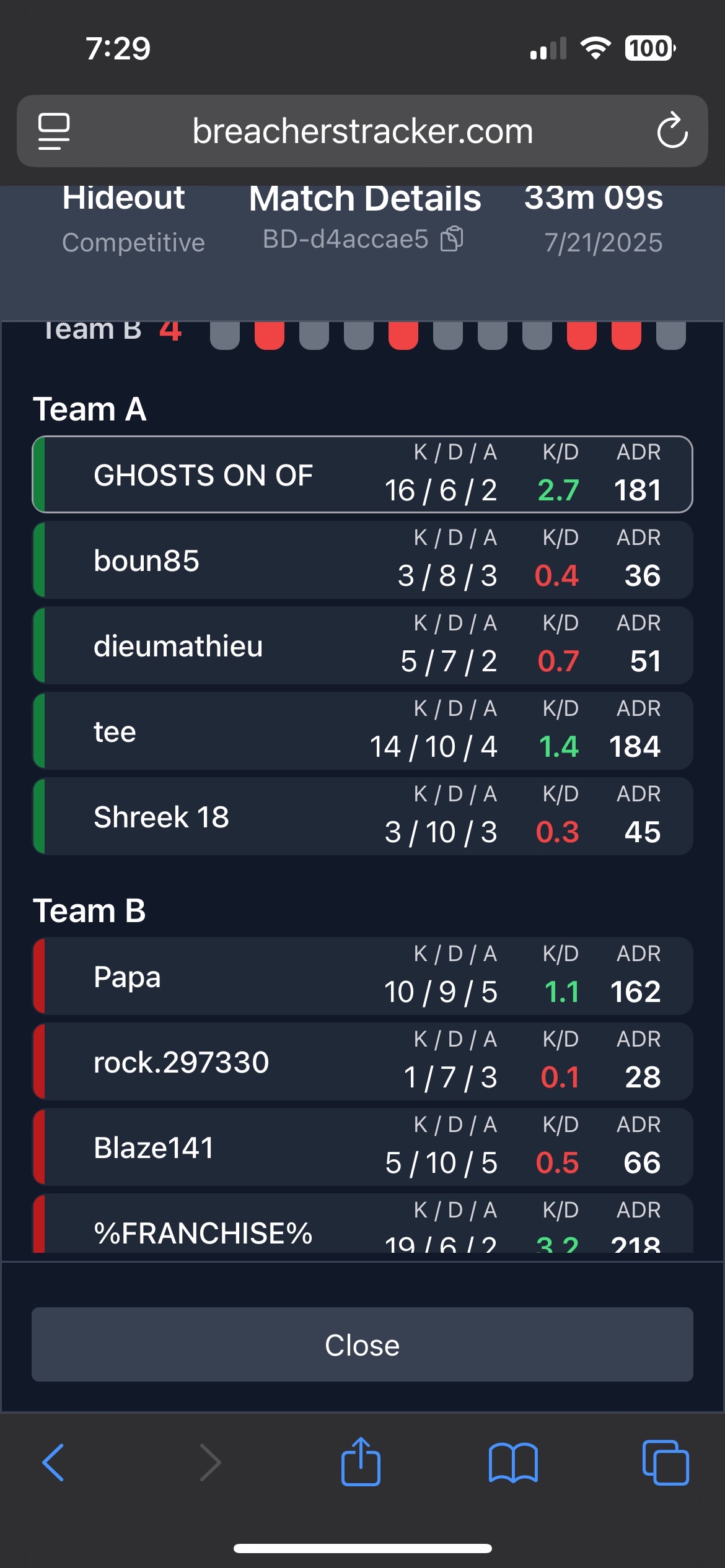Tap the breacherstracker.com address bar

362,131
